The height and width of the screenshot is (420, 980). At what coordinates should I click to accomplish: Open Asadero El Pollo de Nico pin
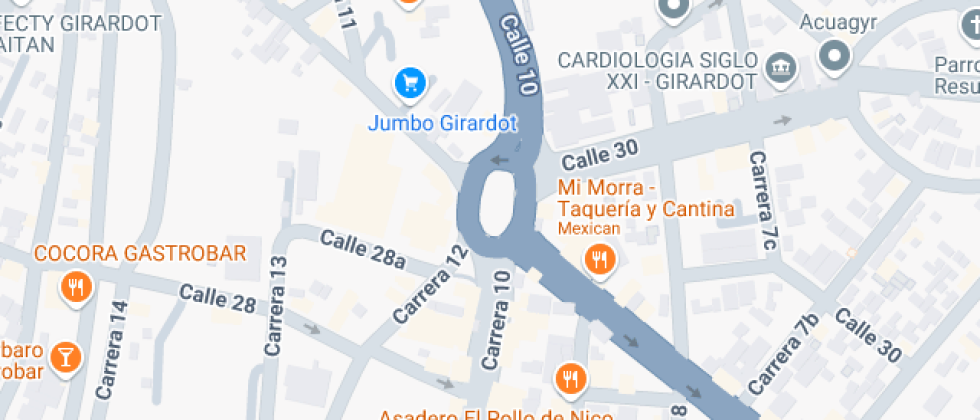tap(570, 378)
